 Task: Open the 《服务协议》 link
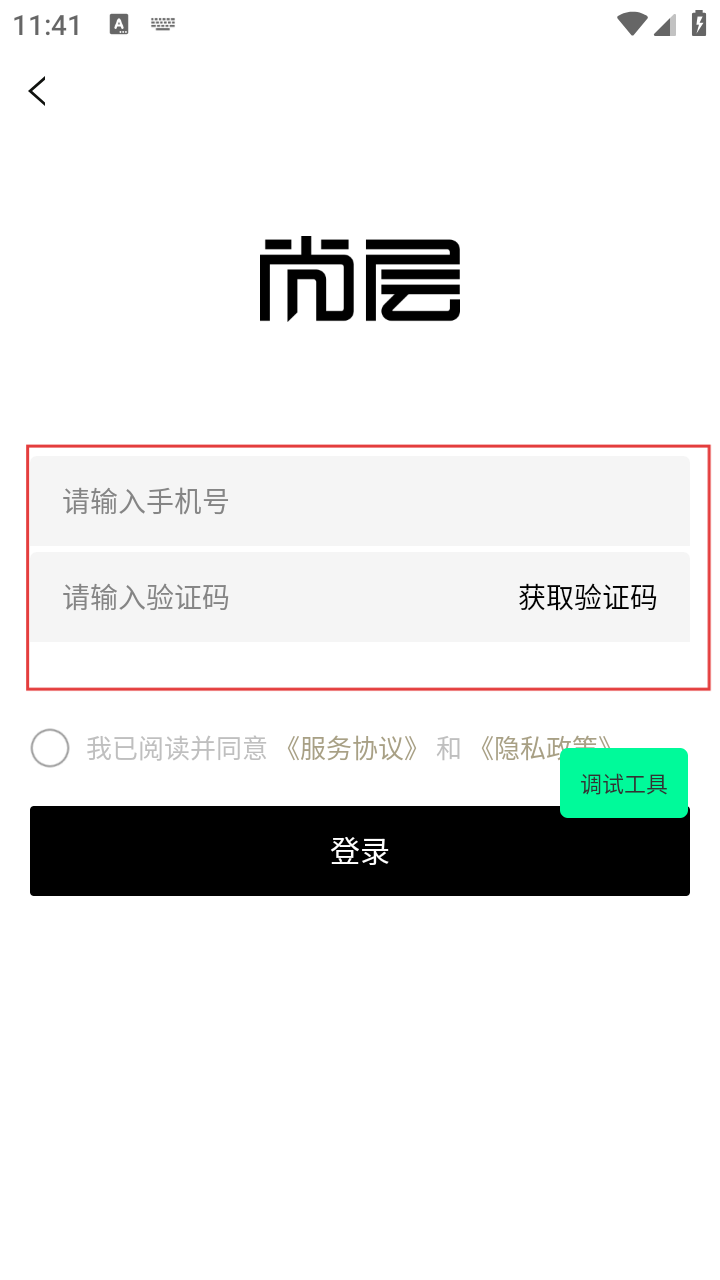tap(351, 748)
